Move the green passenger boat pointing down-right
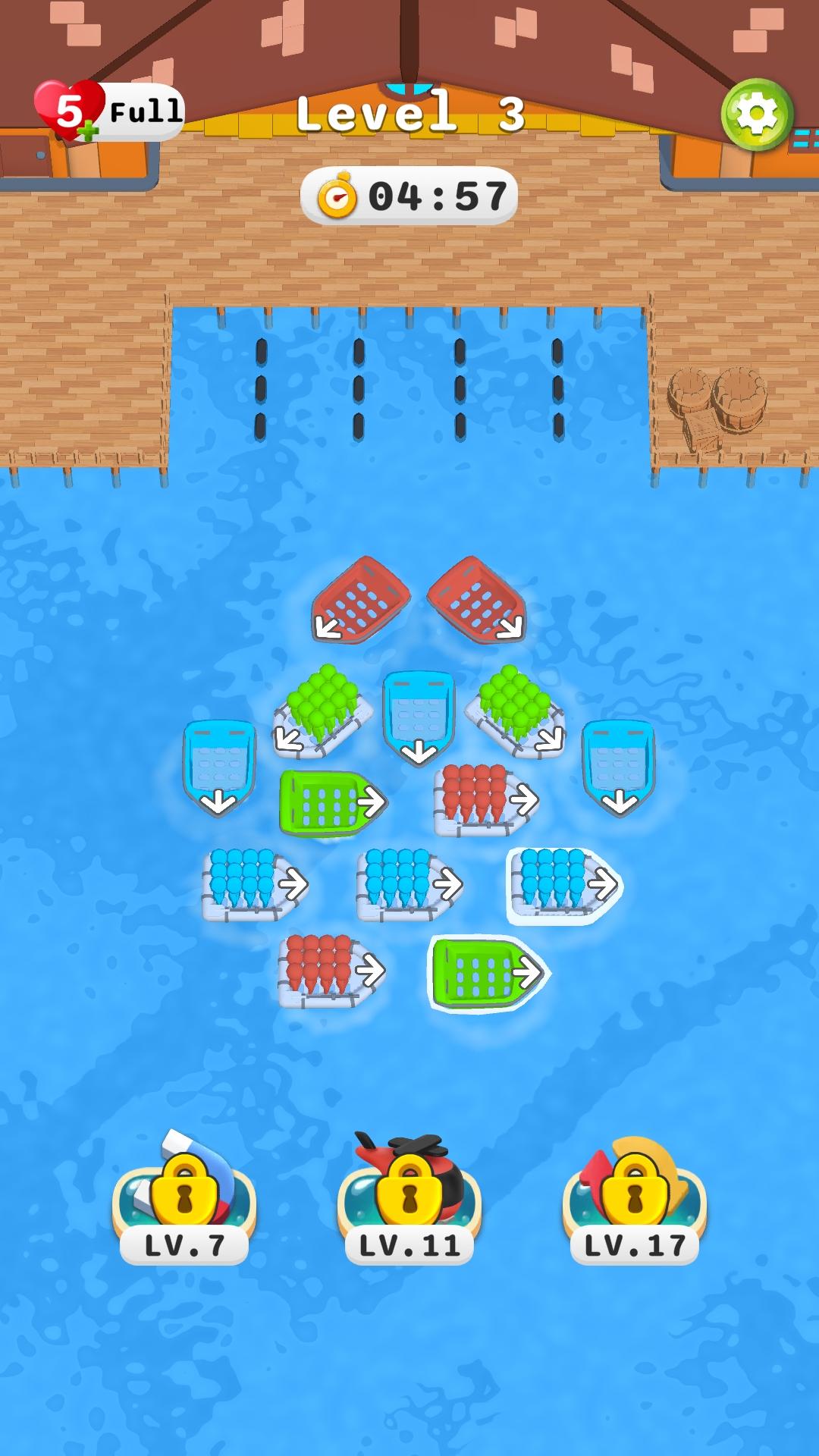Image resolution: width=819 pixels, height=1456 pixels. tap(516, 711)
